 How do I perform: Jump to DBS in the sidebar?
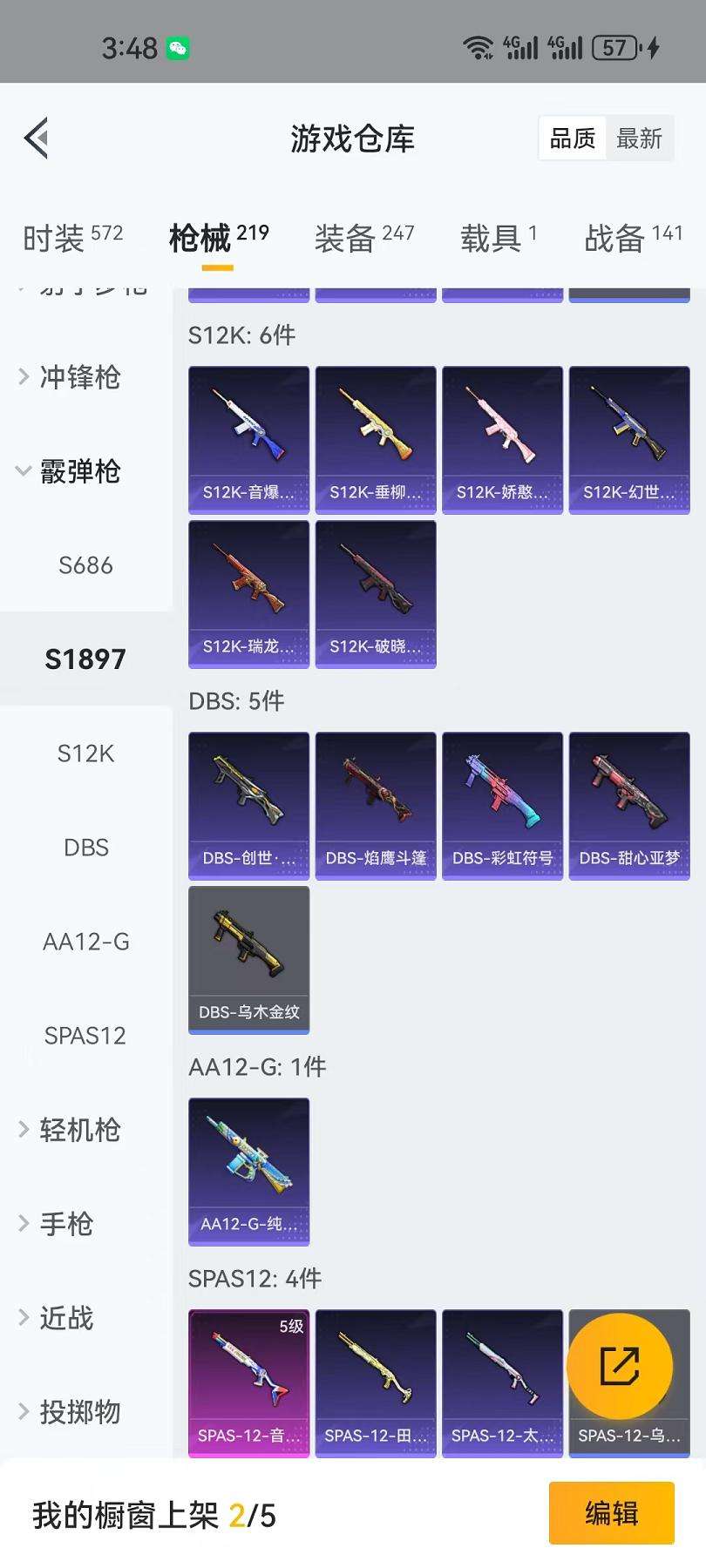85,848
